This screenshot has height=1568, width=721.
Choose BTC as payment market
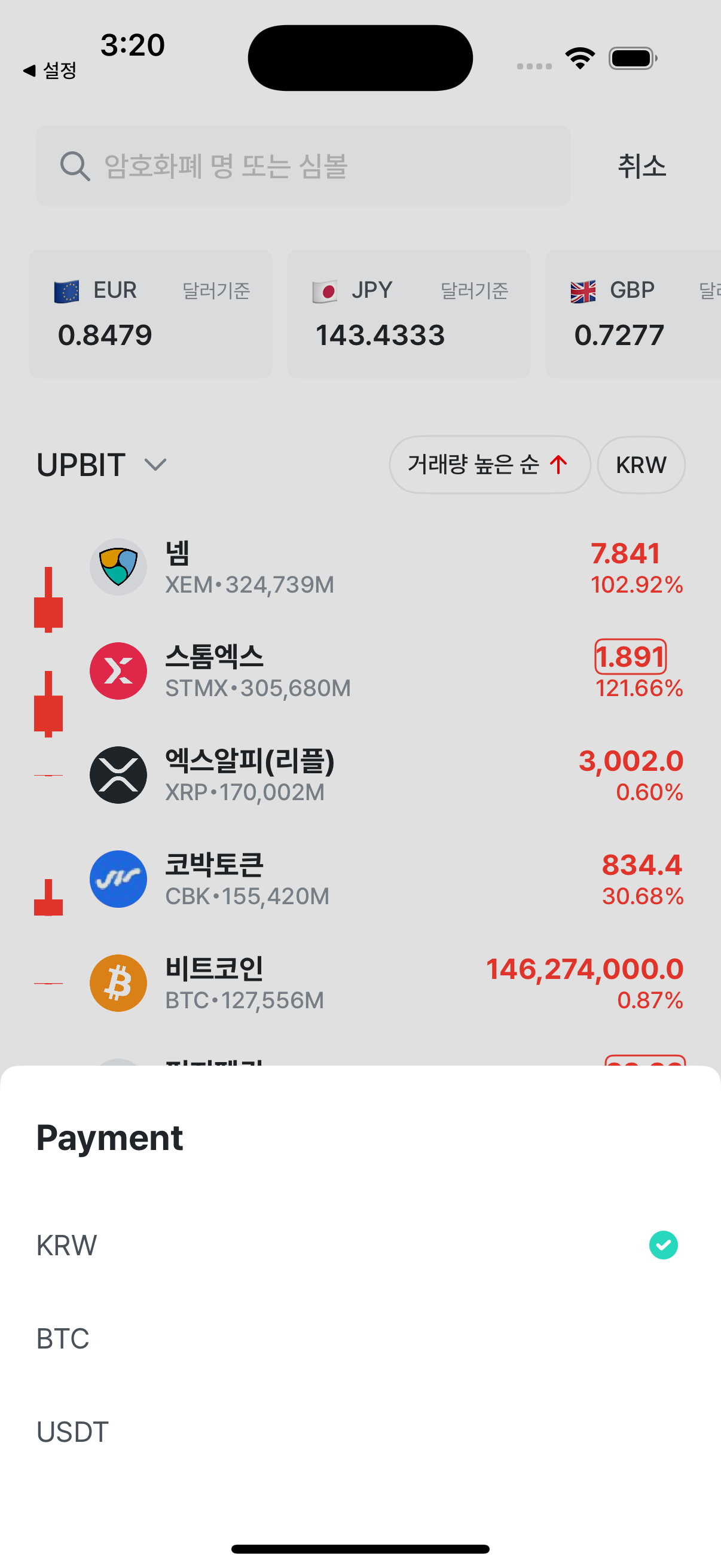[x=360, y=1338]
